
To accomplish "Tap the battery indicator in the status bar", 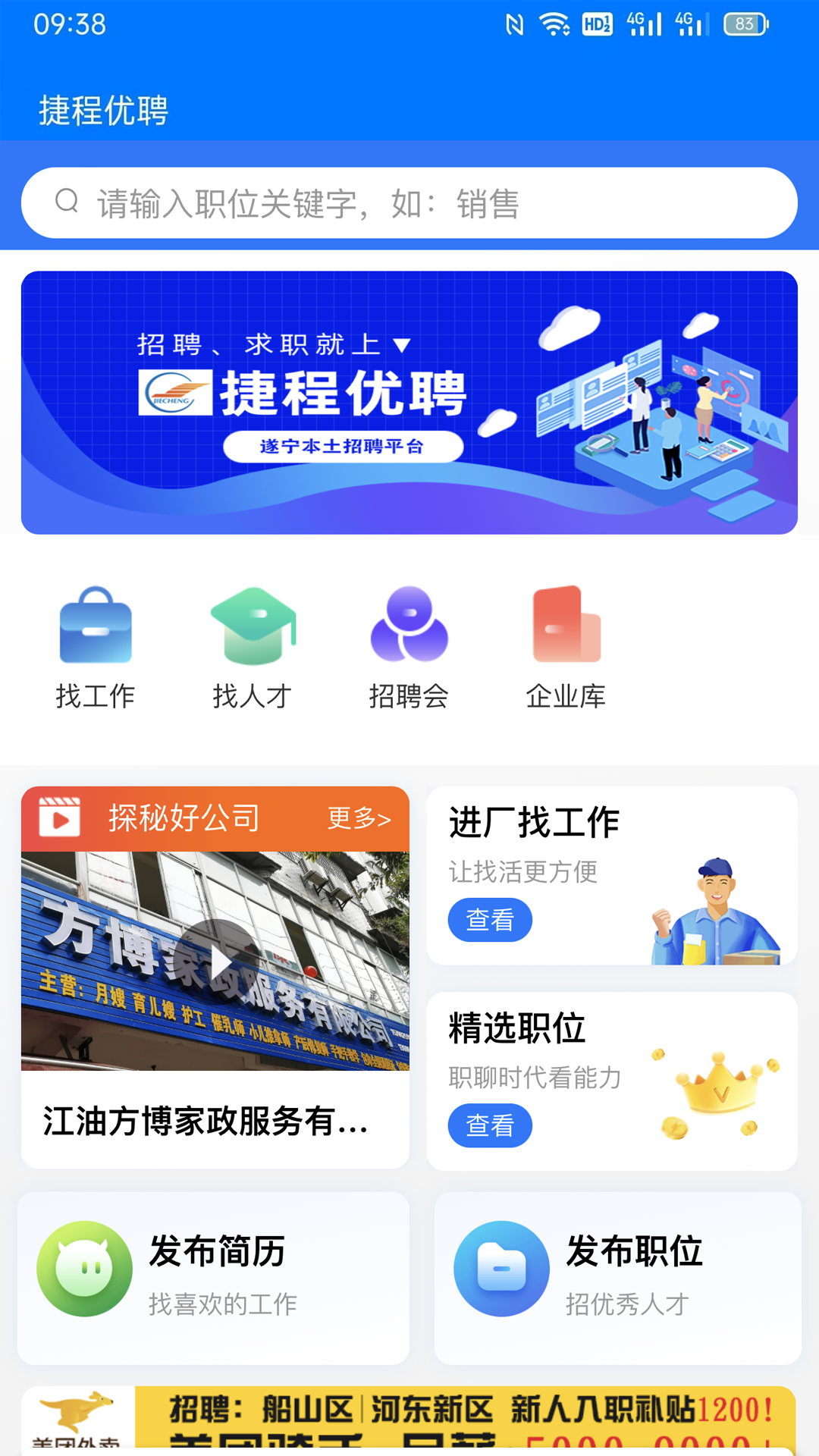I will coord(746,24).
